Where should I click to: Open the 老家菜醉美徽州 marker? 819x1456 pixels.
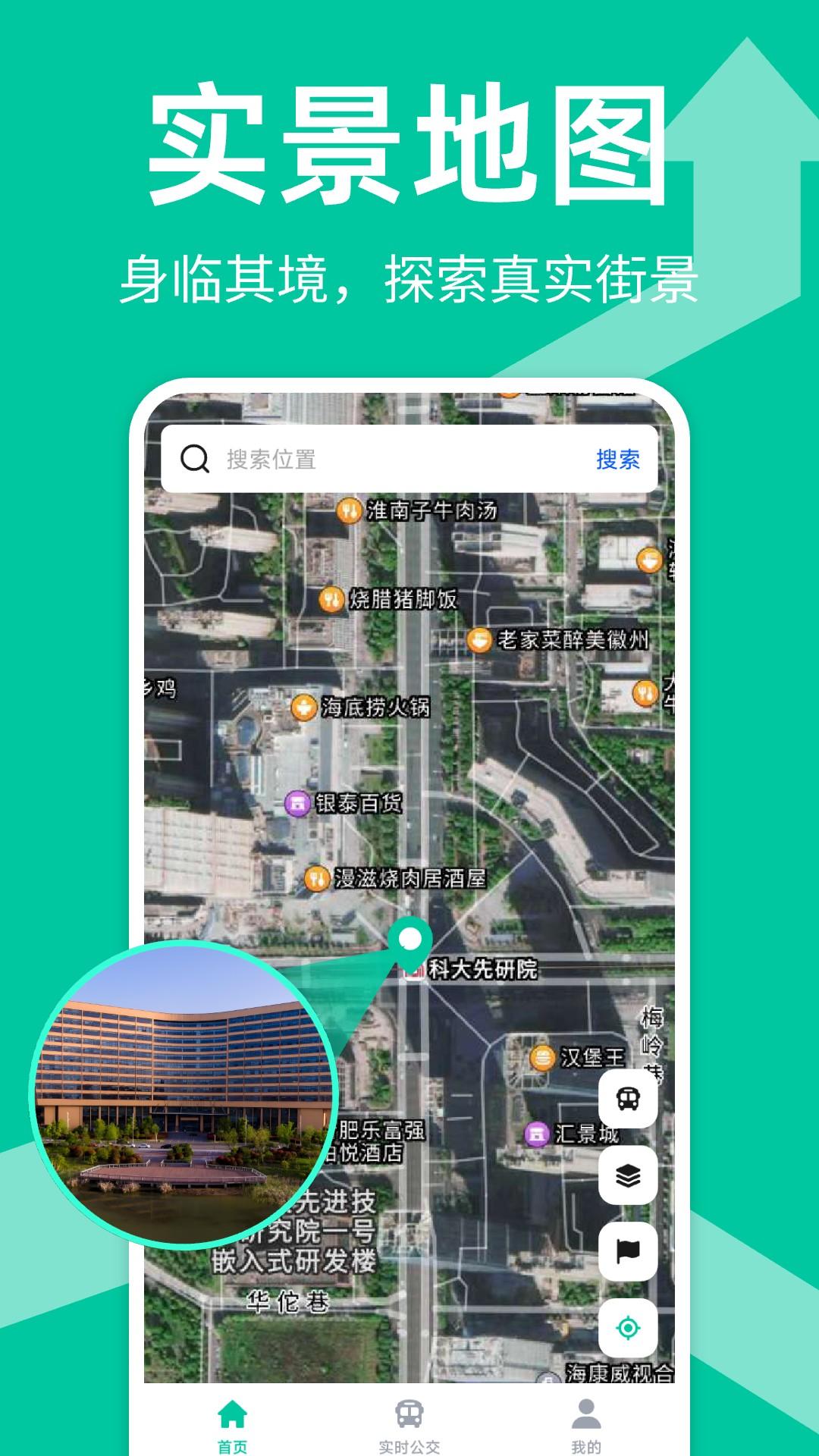pyautogui.click(x=481, y=639)
